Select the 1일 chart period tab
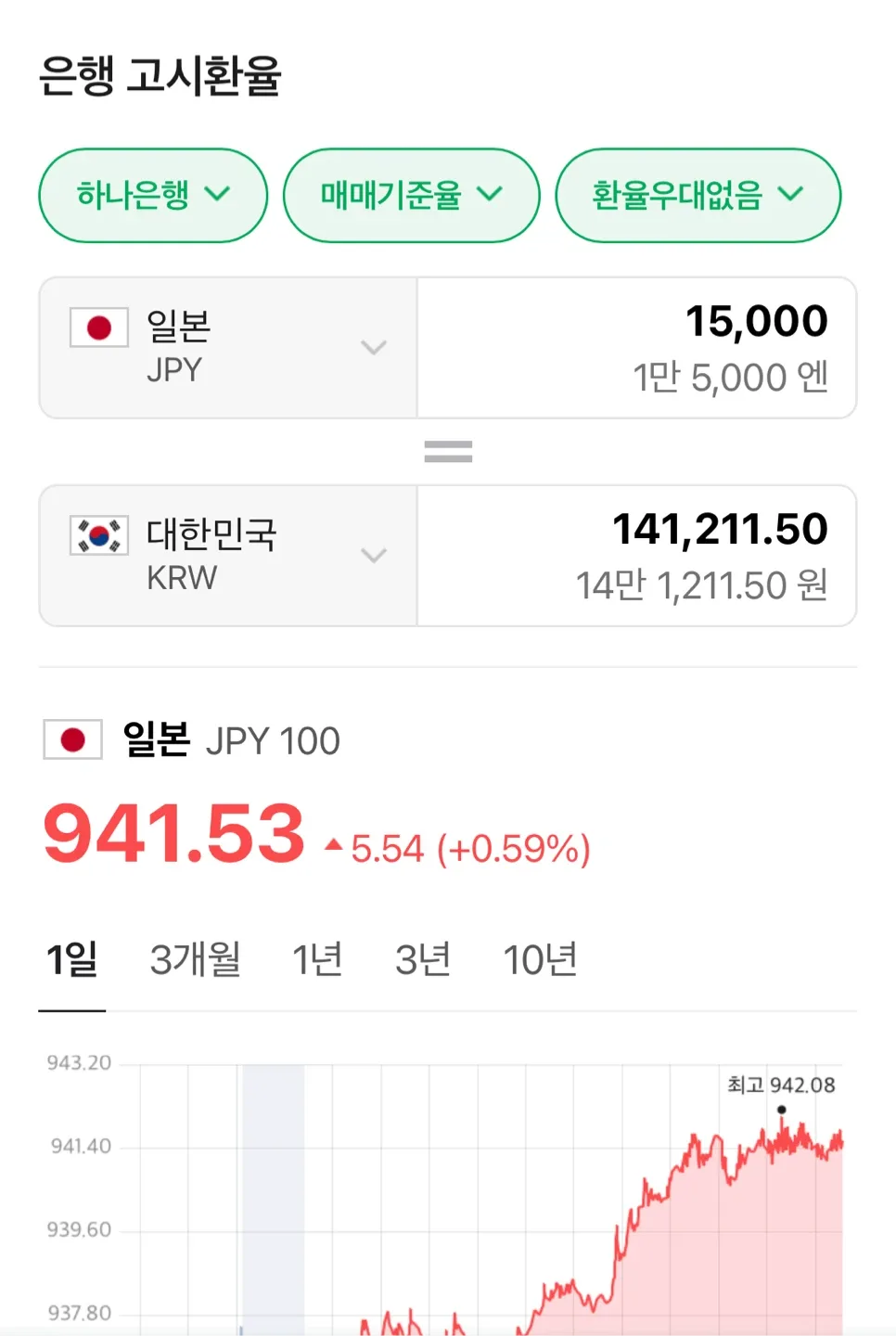The width and height of the screenshot is (896, 1336). point(72,960)
